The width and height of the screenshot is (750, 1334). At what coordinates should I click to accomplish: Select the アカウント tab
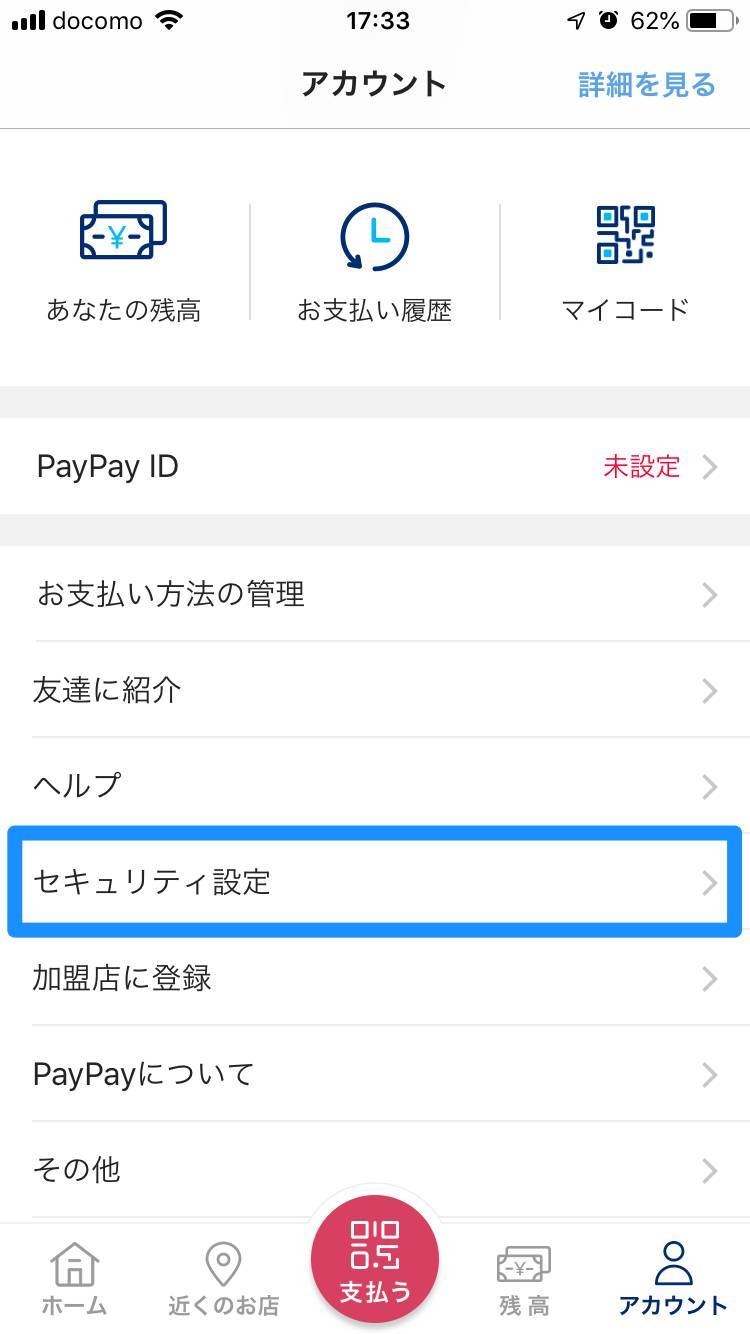click(x=673, y=1279)
